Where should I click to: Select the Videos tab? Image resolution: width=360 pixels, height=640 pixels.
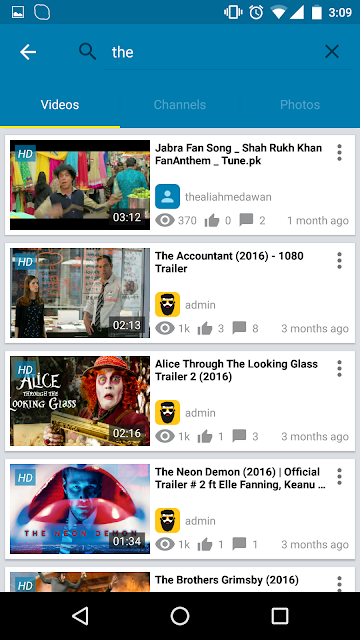[60, 104]
